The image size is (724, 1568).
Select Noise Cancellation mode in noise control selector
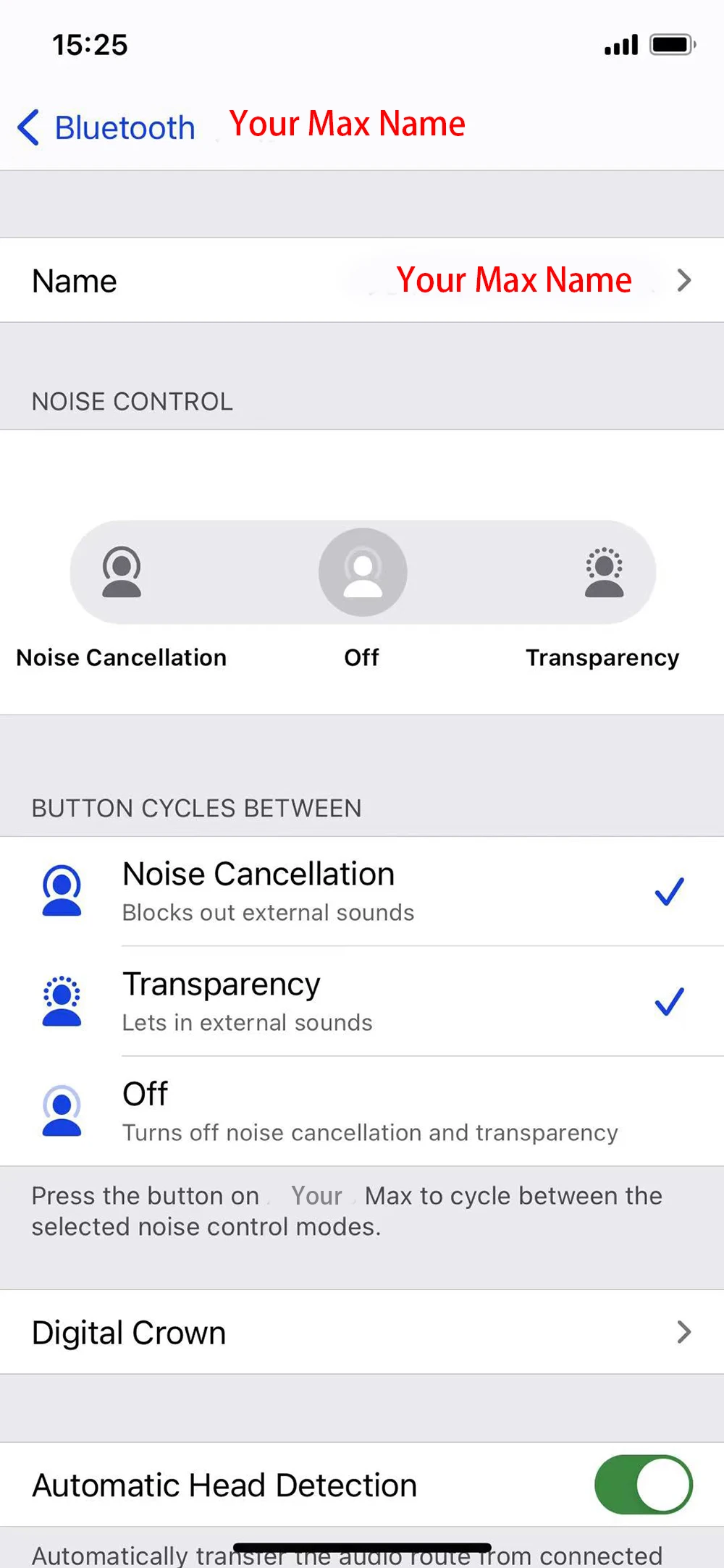[122, 572]
